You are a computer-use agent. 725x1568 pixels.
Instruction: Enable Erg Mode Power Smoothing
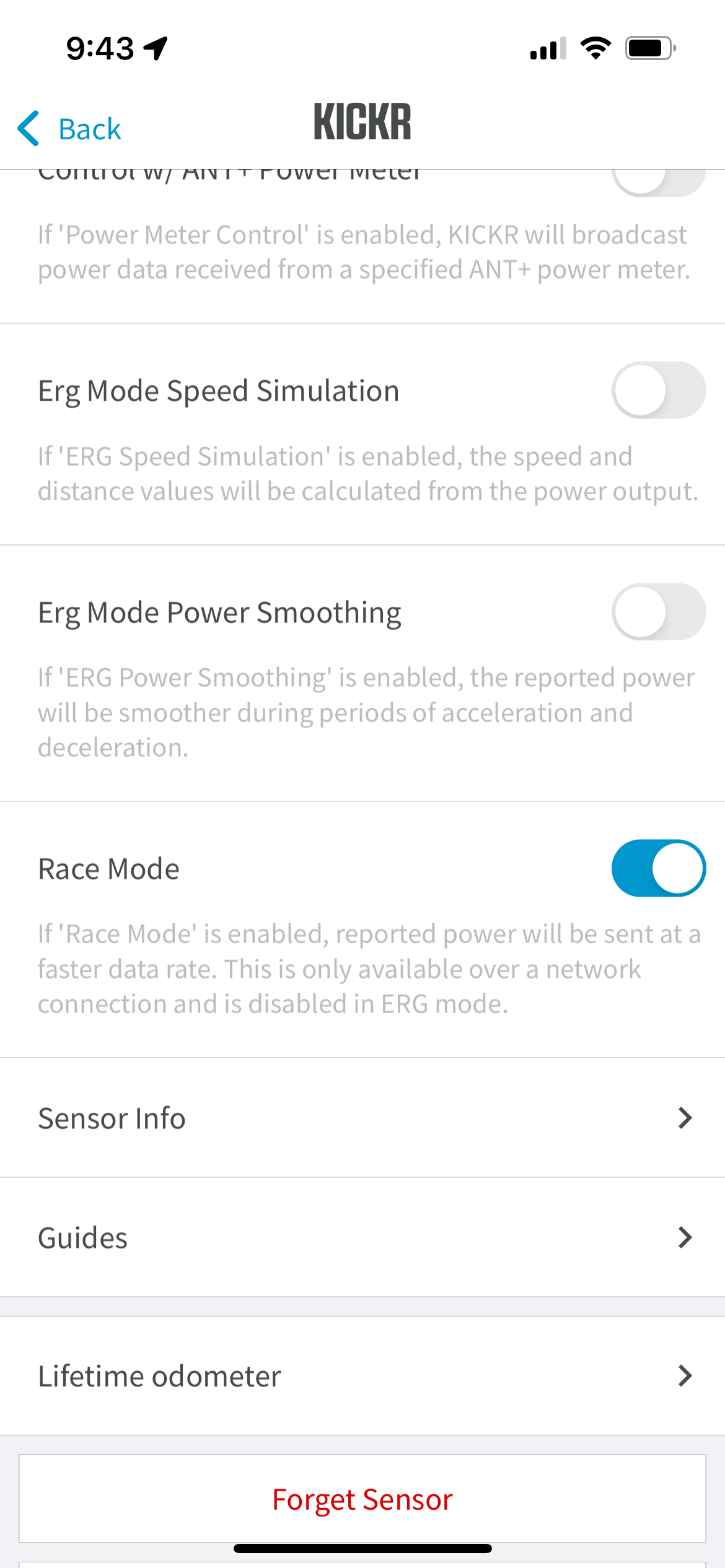click(x=658, y=612)
